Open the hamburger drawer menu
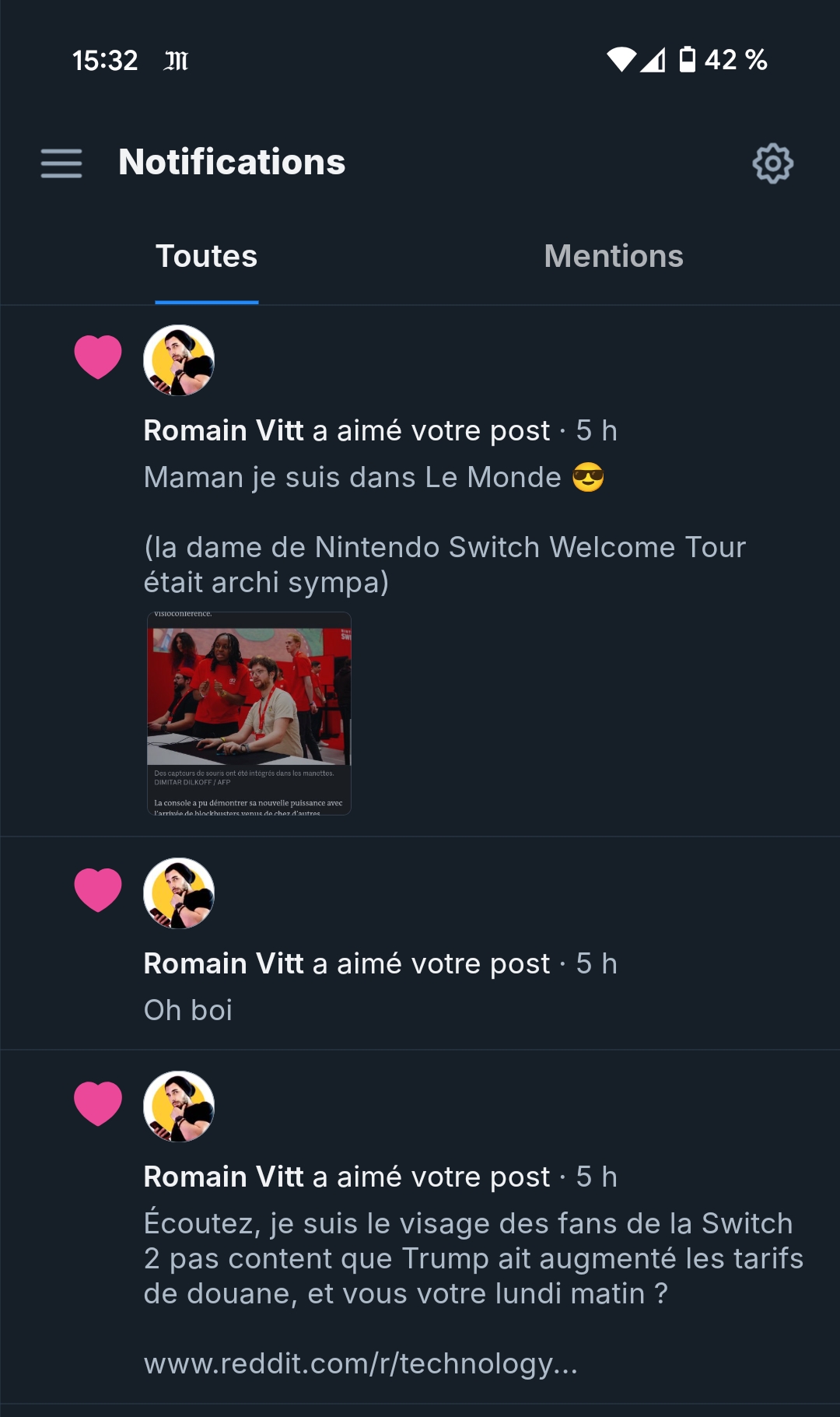The width and height of the screenshot is (840, 1417). [x=61, y=163]
